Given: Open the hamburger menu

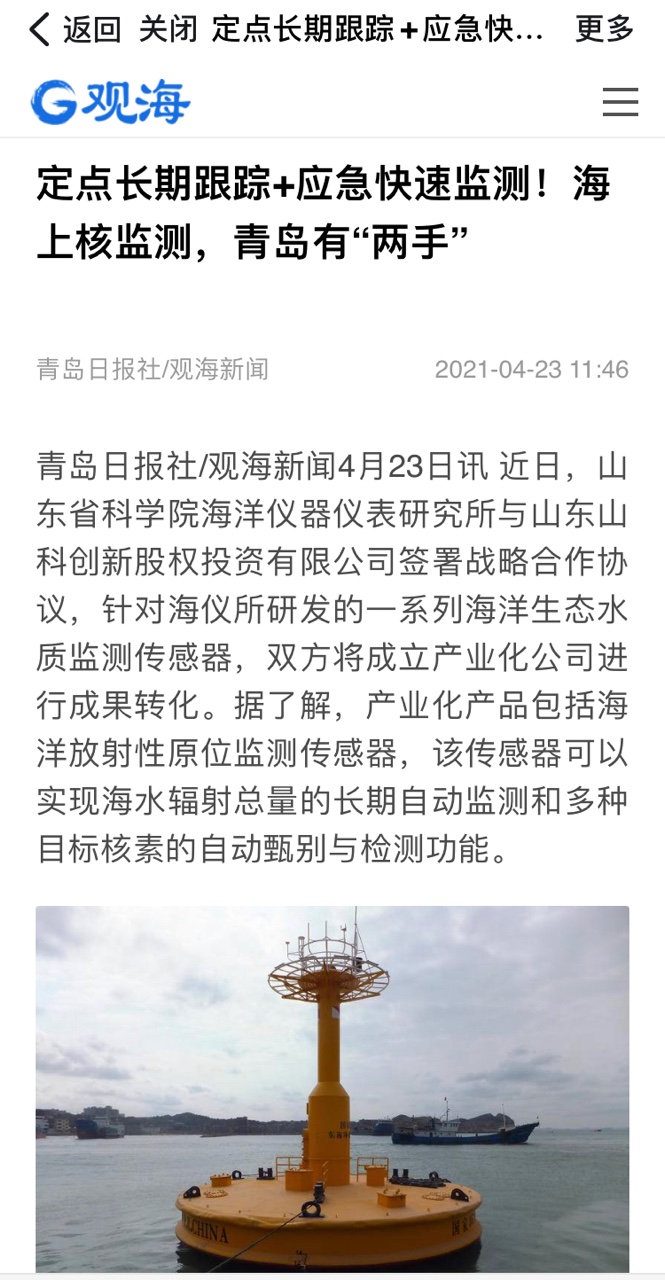Looking at the screenshot, I should click(x=620, y=102).
